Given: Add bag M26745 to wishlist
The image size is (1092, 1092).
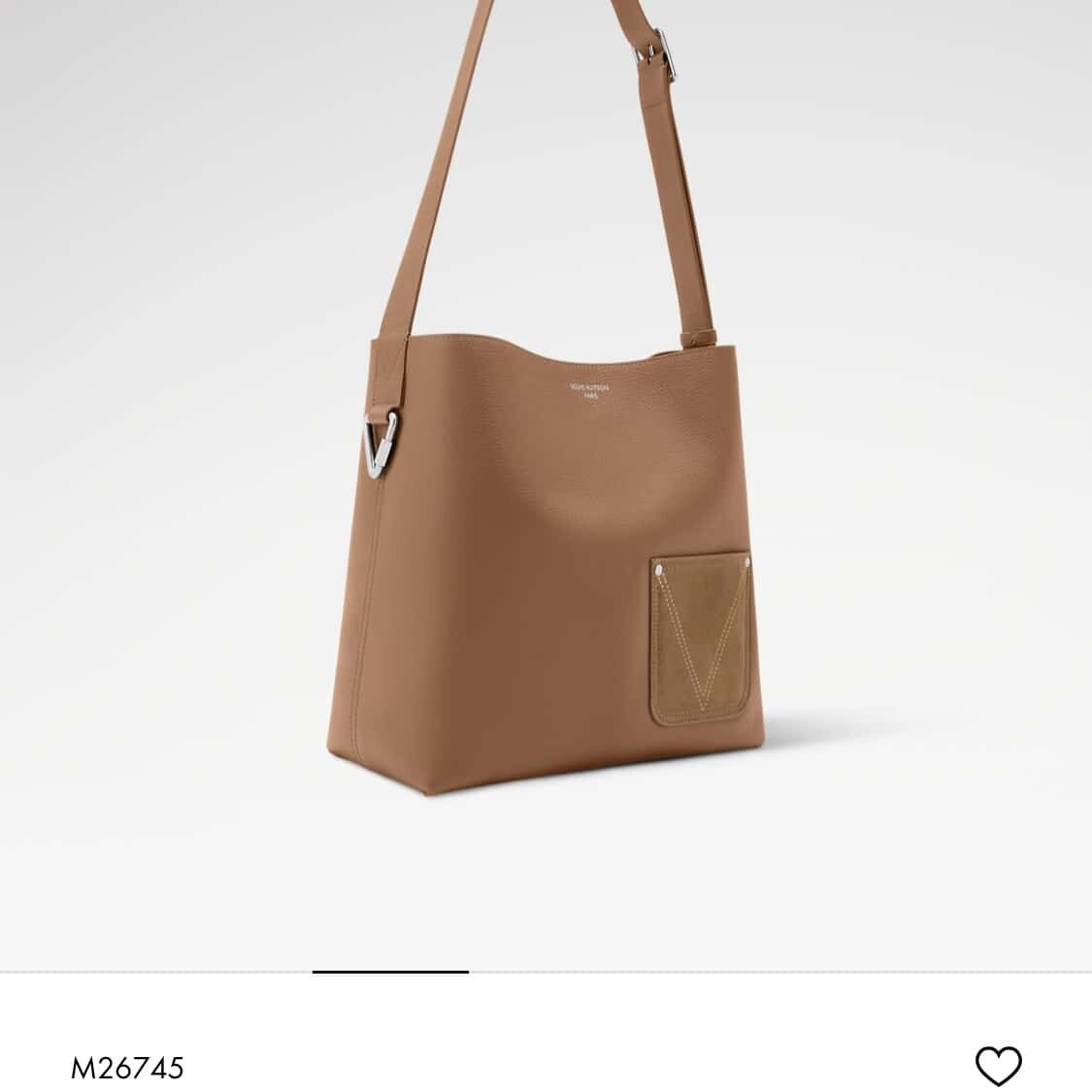Looking at the screenshot, I should click(998, 1066).
